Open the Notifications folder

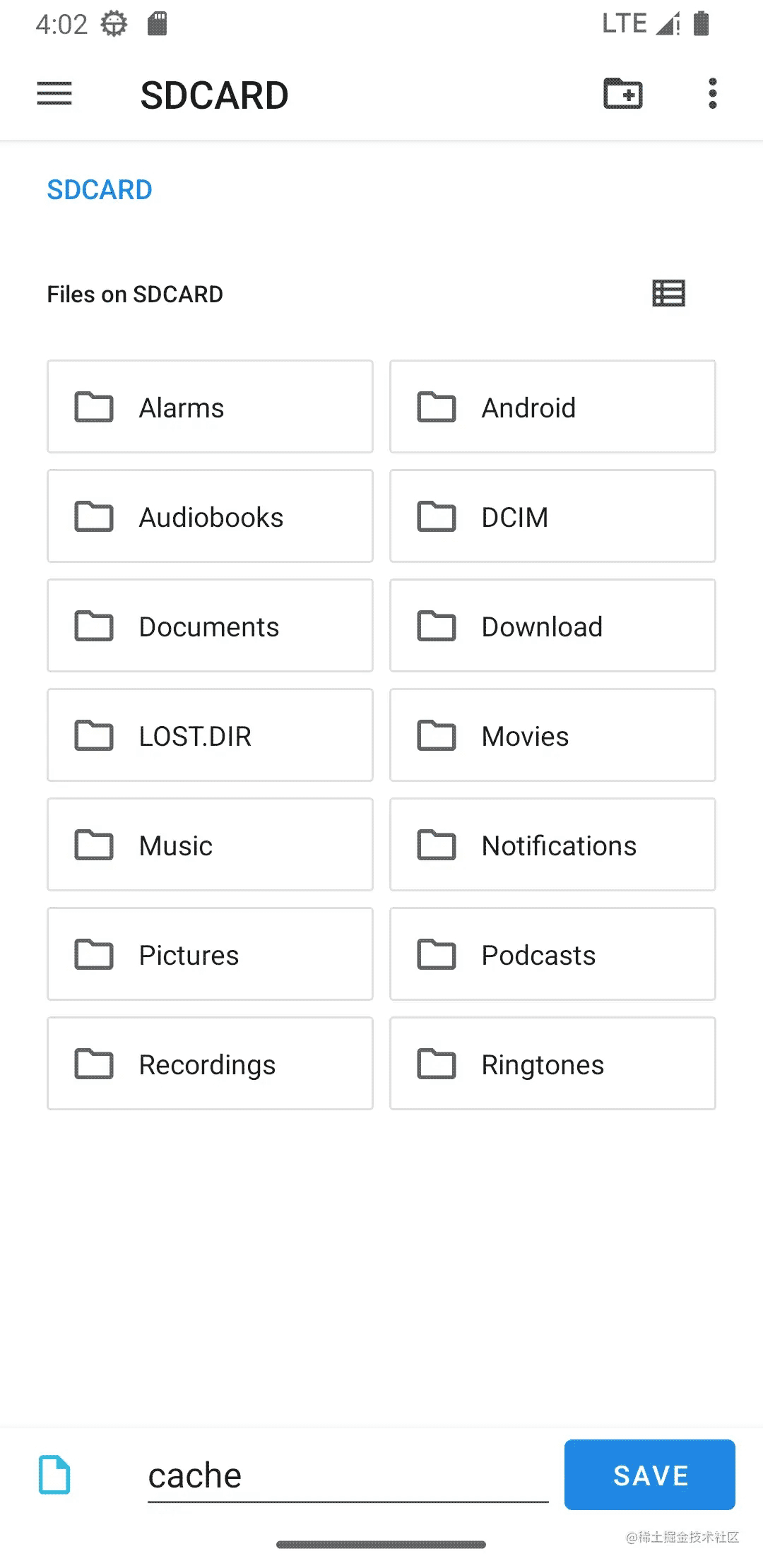pyautogui.click(x=552, y=845)
